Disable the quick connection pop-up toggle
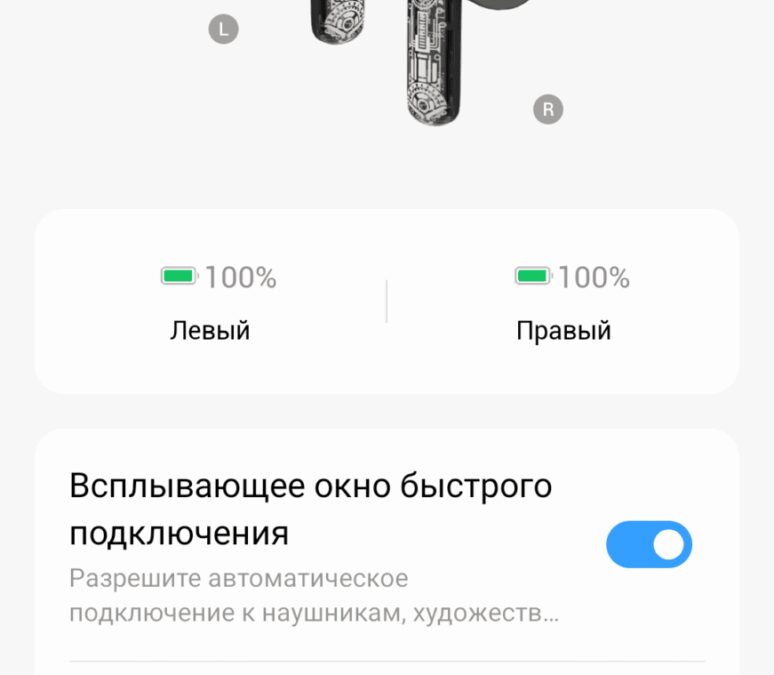 [649, 544]
